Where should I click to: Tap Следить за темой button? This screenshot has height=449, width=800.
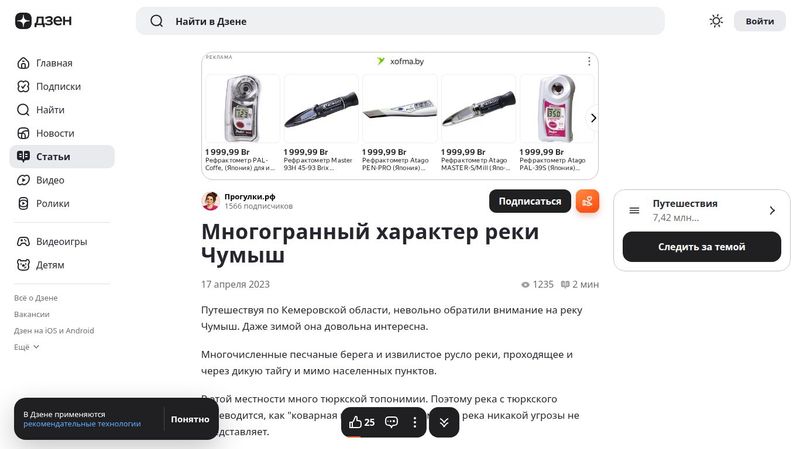click(x=701, y=247)
